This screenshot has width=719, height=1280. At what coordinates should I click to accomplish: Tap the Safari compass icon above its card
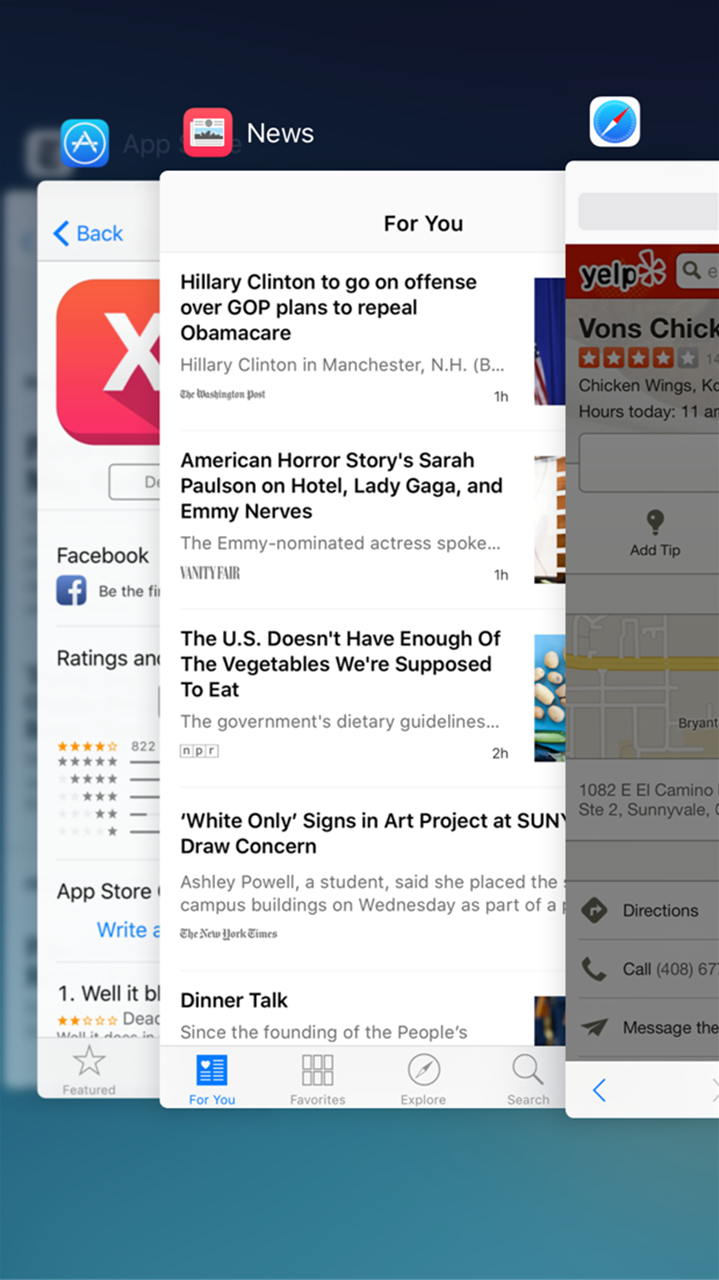click(614, 122)
